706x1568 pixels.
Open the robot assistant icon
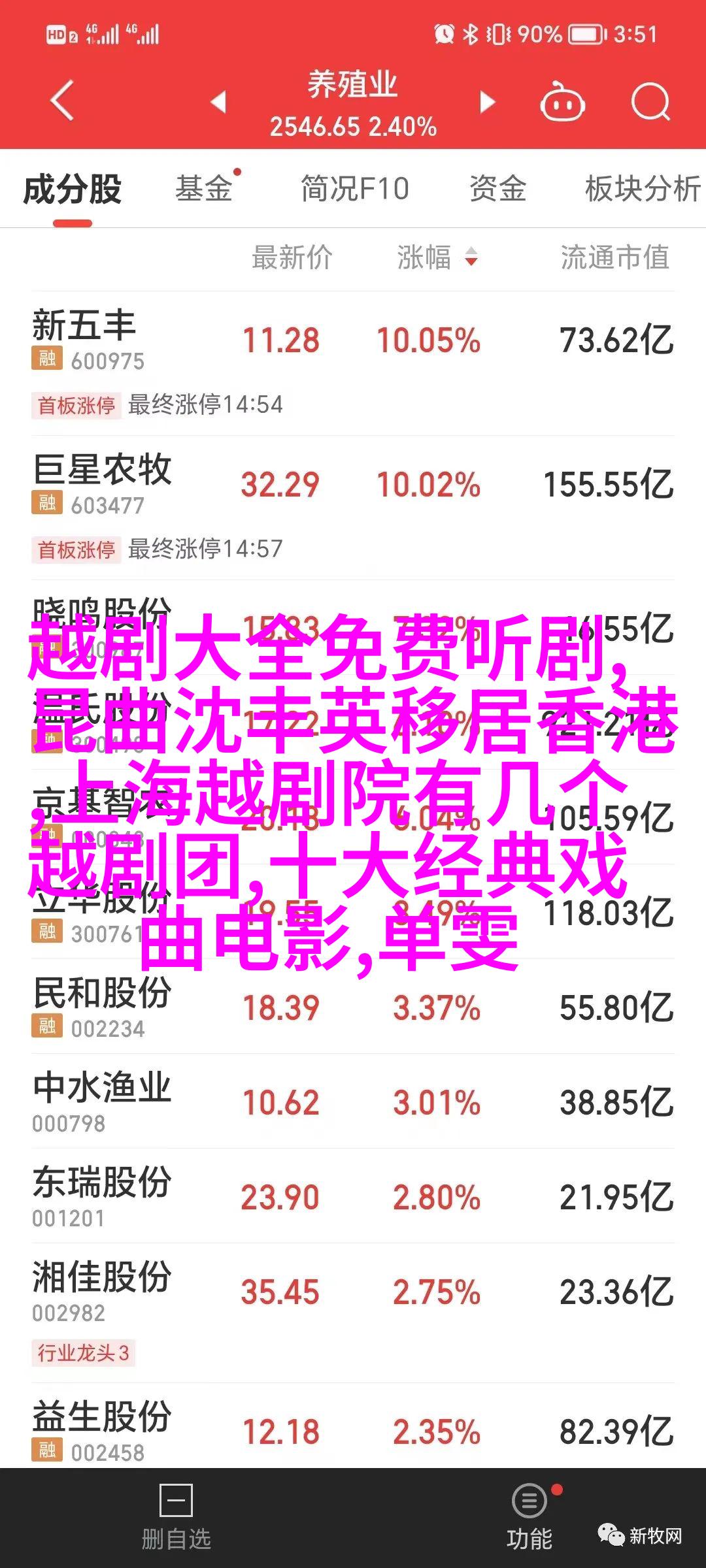[562, 102]
